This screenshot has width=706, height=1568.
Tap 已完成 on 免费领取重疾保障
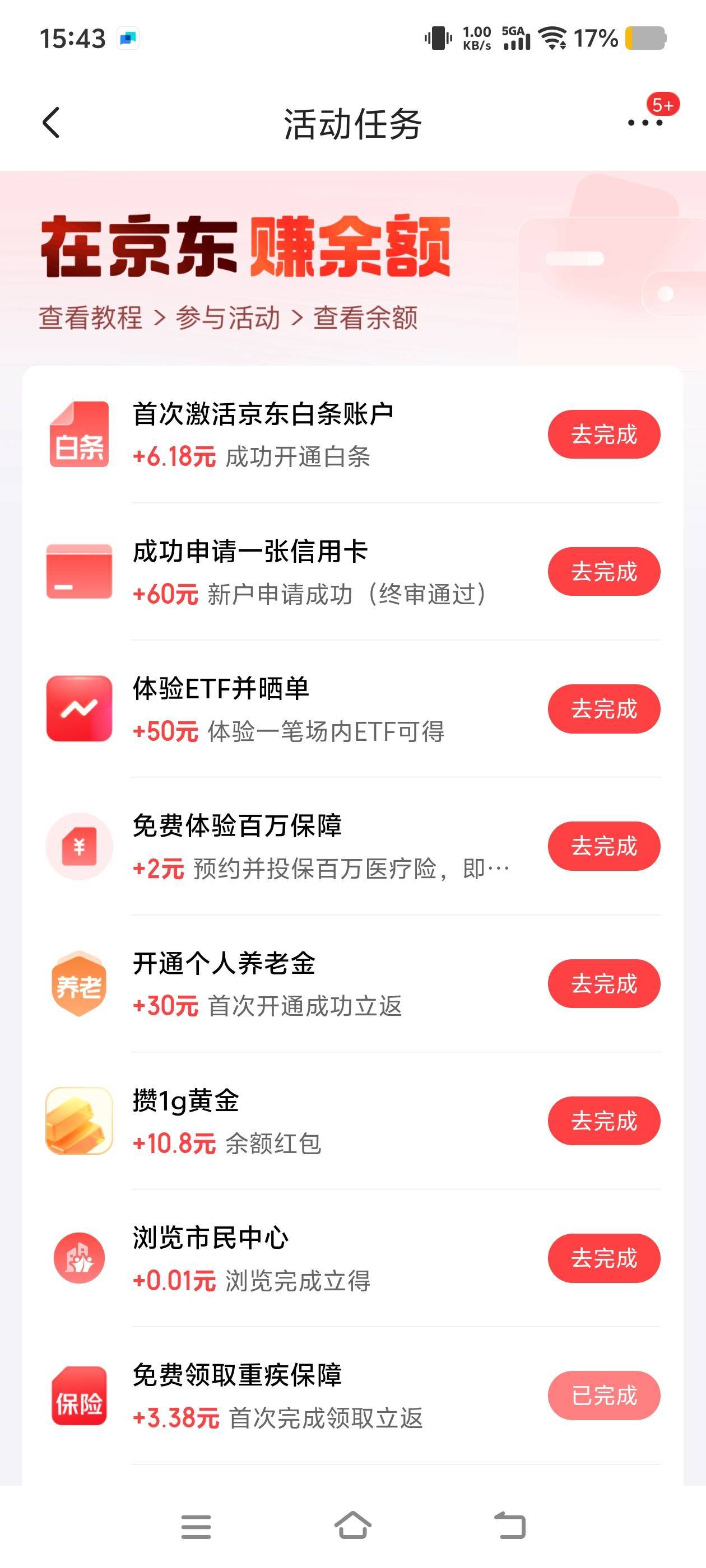point(603,1395)
